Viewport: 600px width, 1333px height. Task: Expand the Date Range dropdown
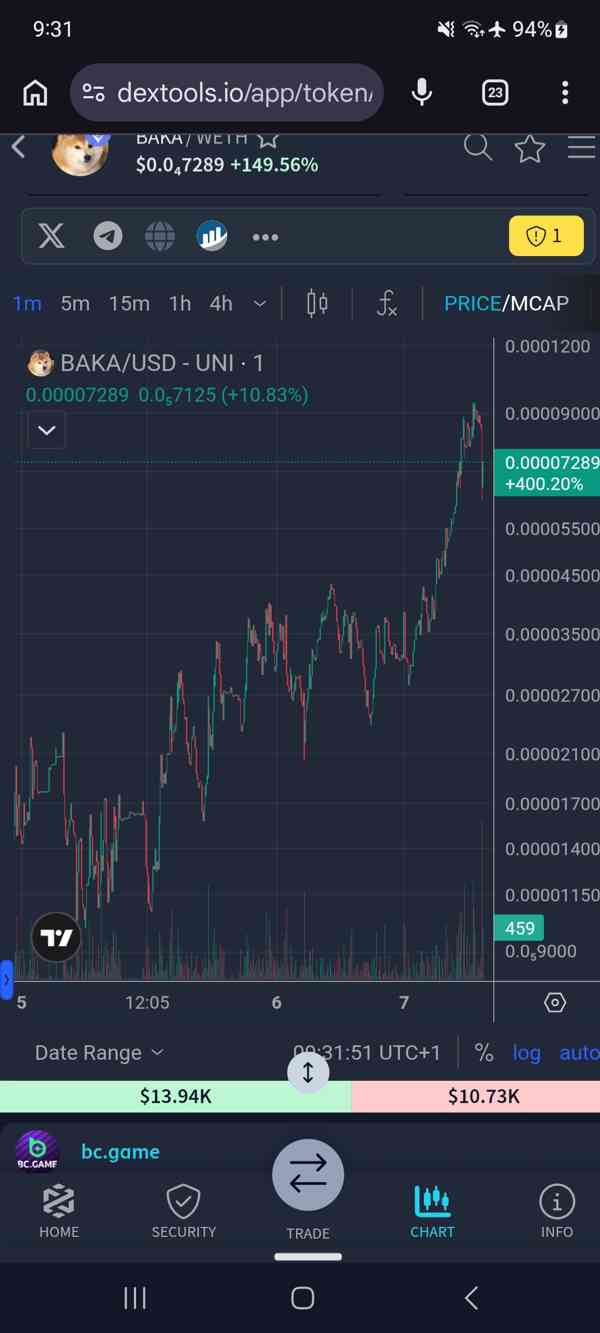point(99,1052)
